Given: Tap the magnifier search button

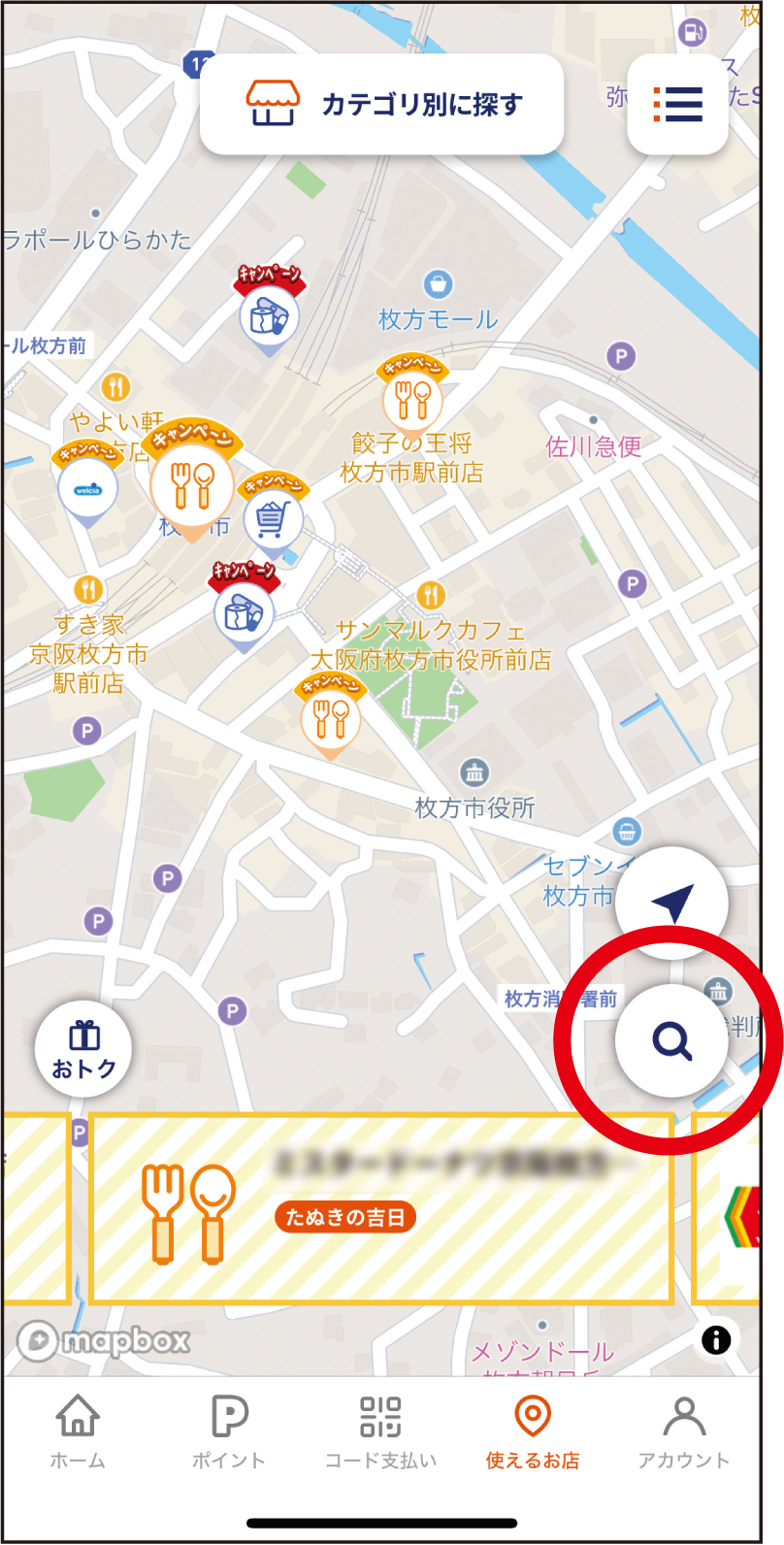Looking at the screenshot, I should (x=671, y=1041).
